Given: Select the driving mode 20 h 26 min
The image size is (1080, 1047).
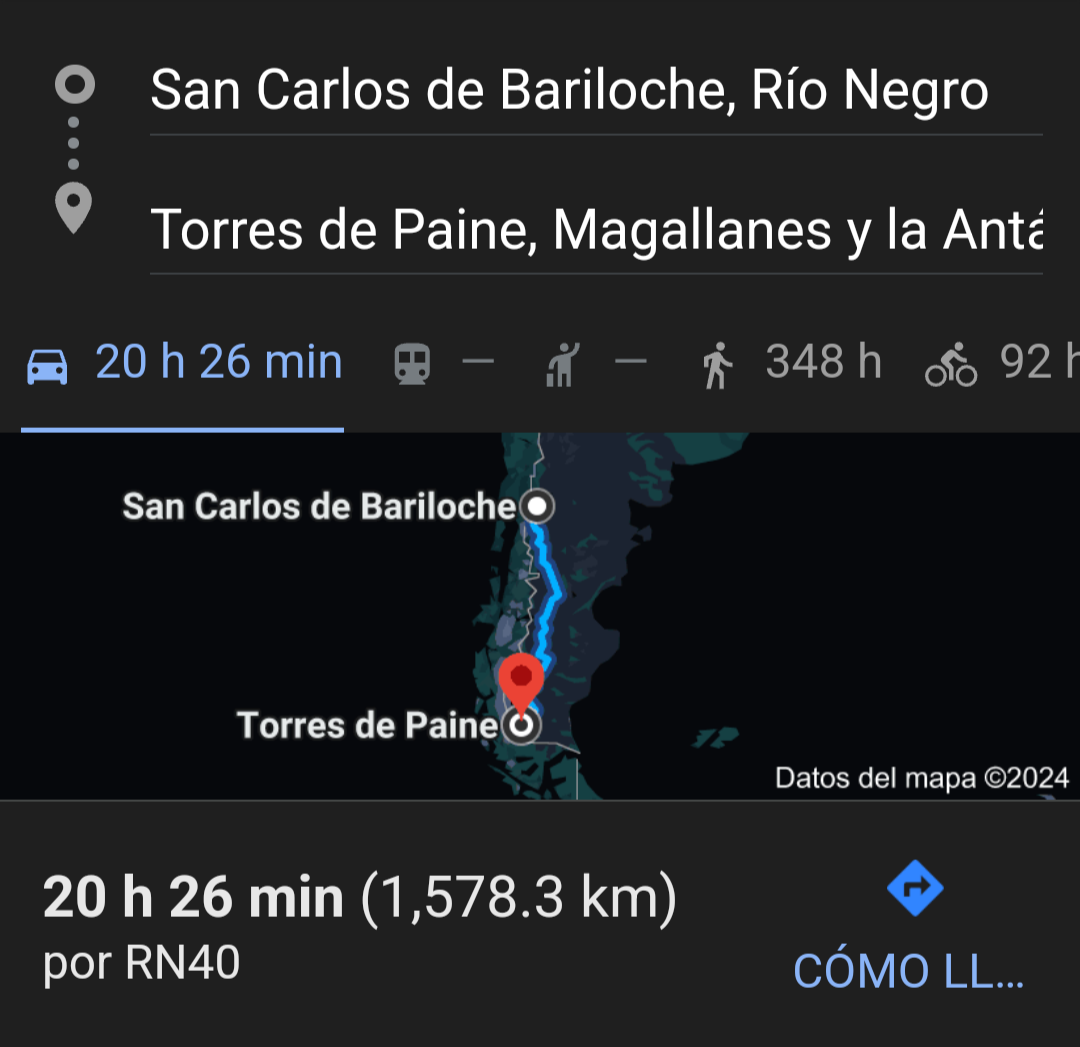Looking at the screenshot, I should click(x=184, y=363).
